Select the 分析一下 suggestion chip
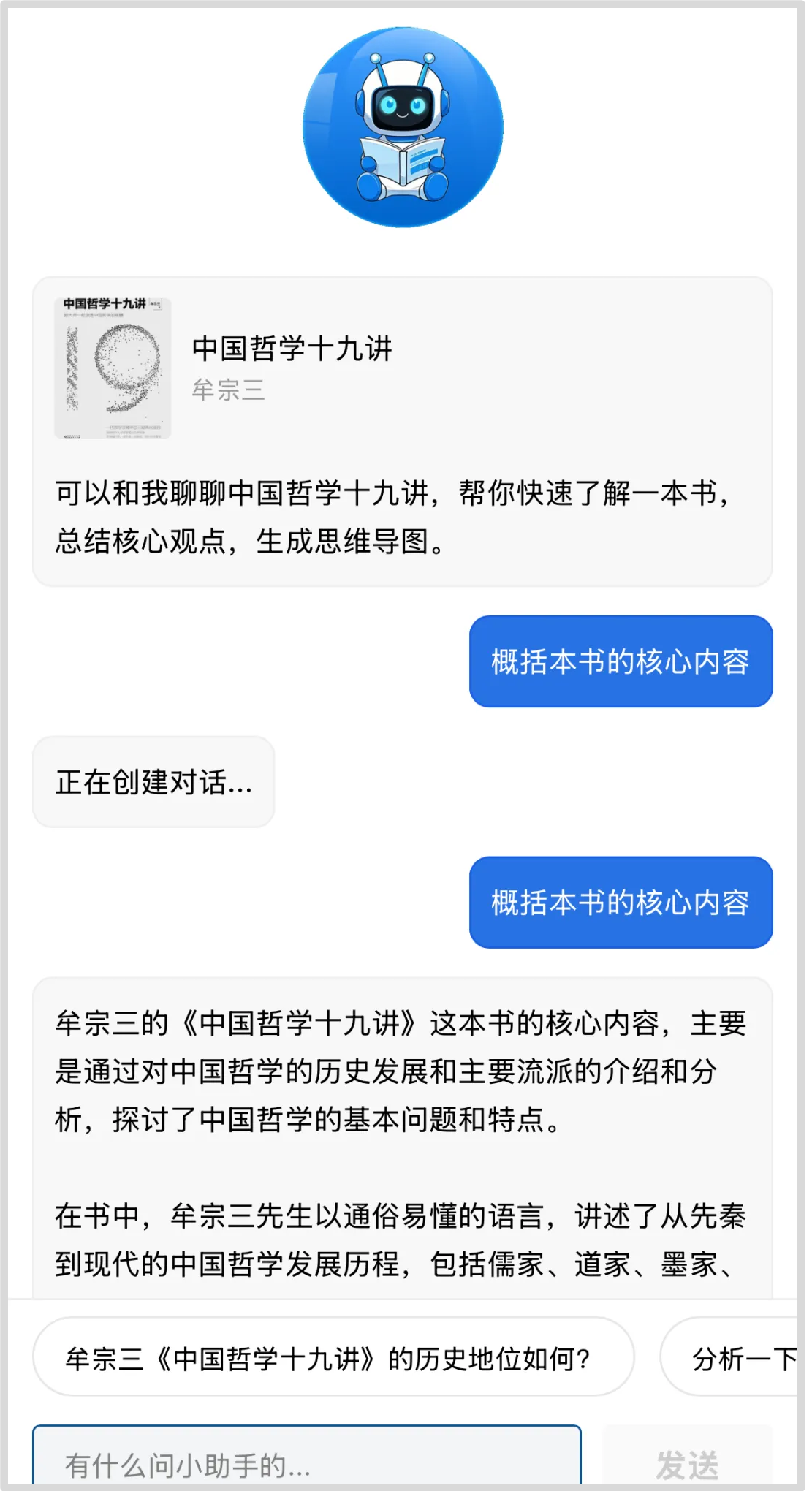The width and height of the screenshot is (812, 1491). click(738, 1358)
